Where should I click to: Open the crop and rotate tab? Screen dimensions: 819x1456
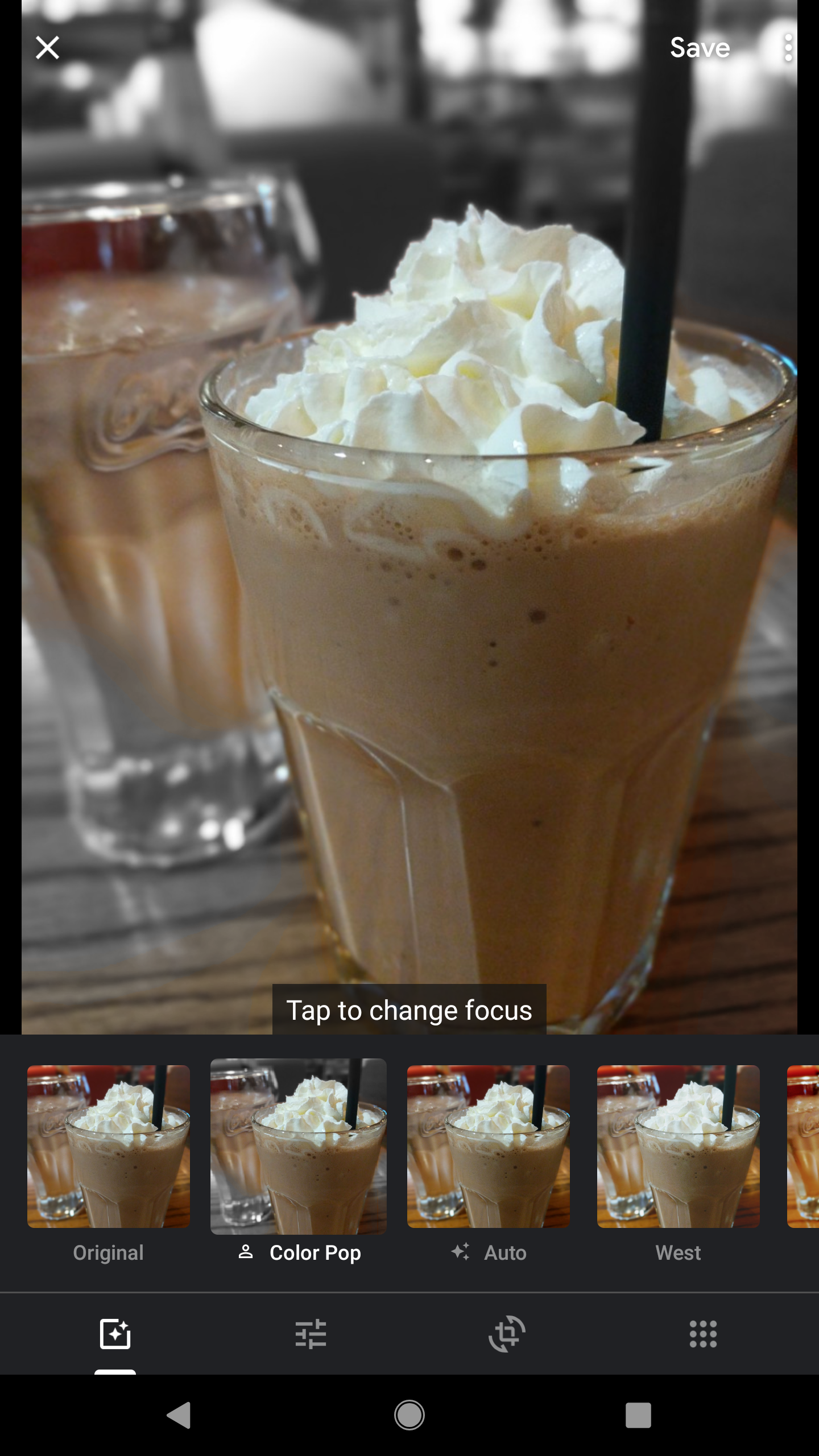point(507,1334)
